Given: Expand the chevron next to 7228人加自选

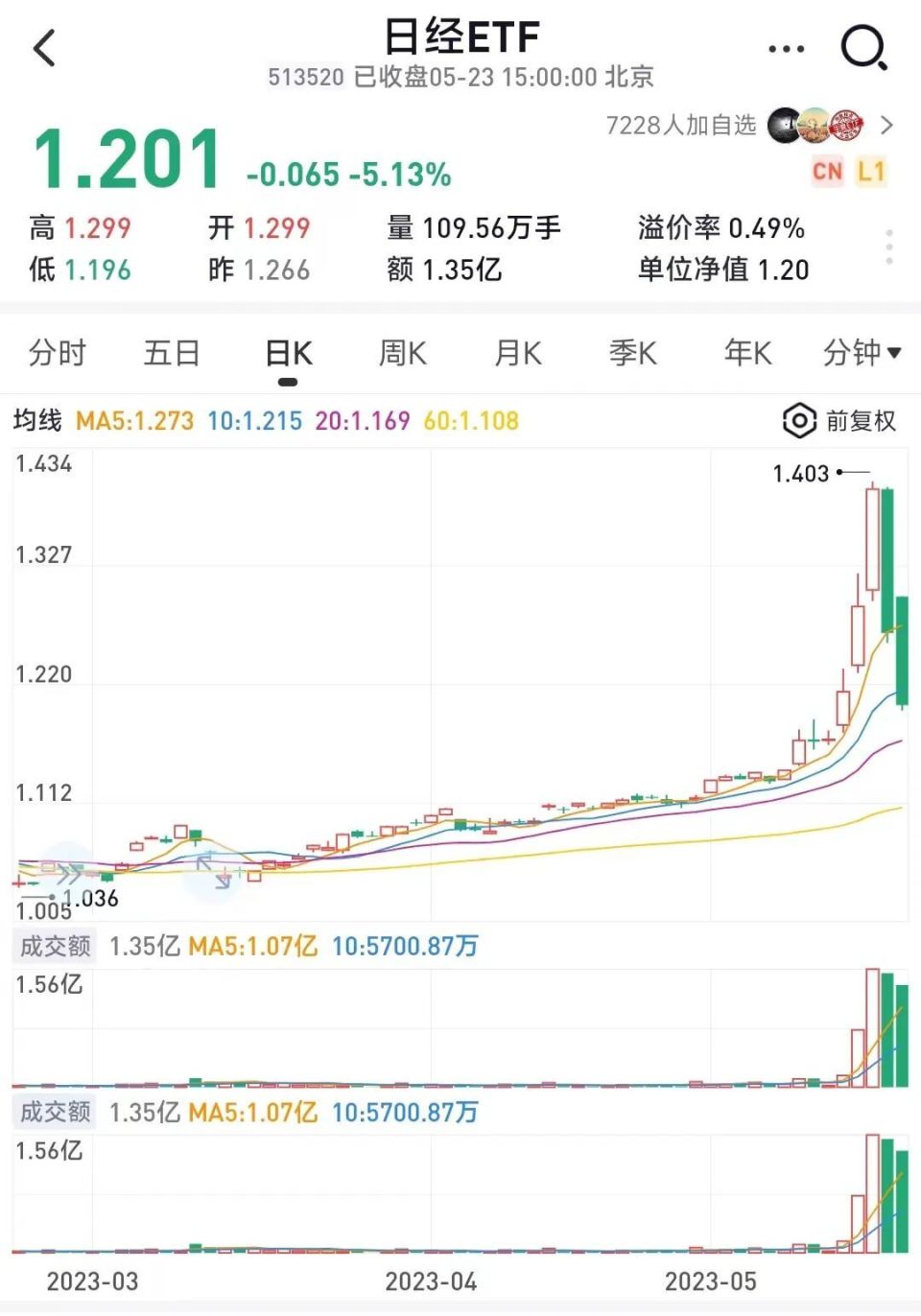Looking at the screenshot, I should 888,125.
